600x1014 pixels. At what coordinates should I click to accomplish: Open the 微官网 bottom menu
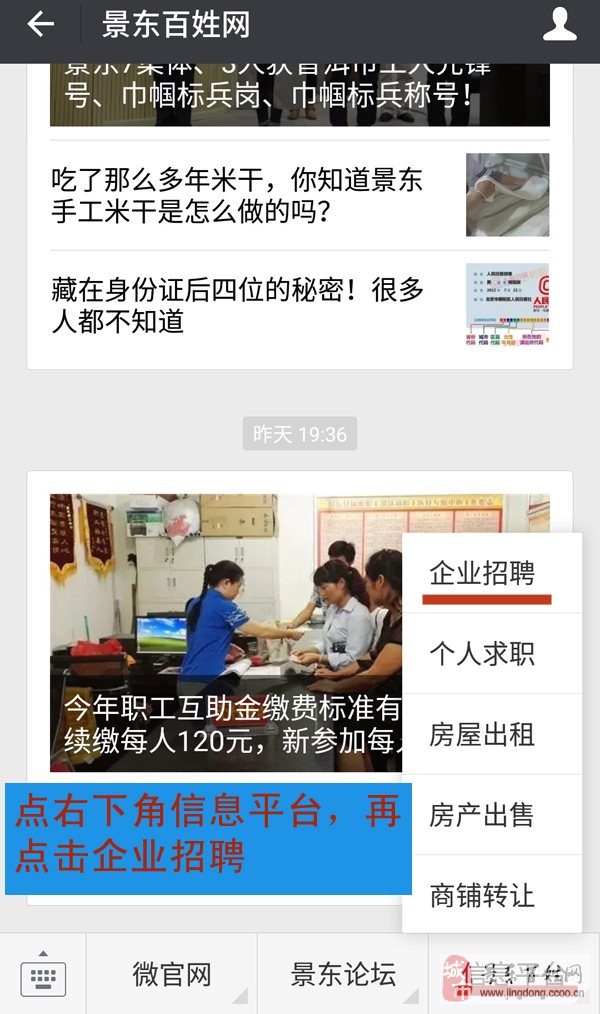[172, 974]
